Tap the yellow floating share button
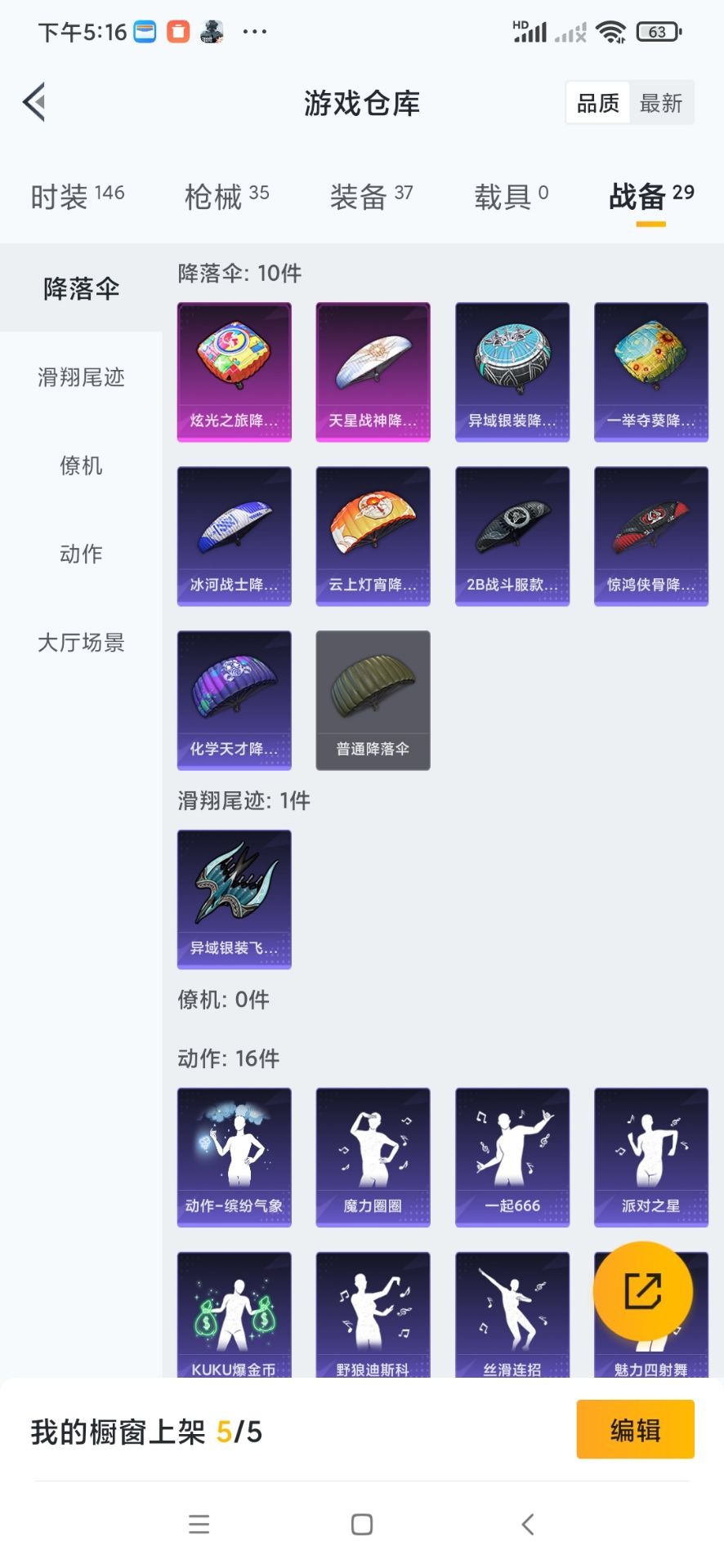This screenshot has height=1568, width=724. (x=643, y=1291)
